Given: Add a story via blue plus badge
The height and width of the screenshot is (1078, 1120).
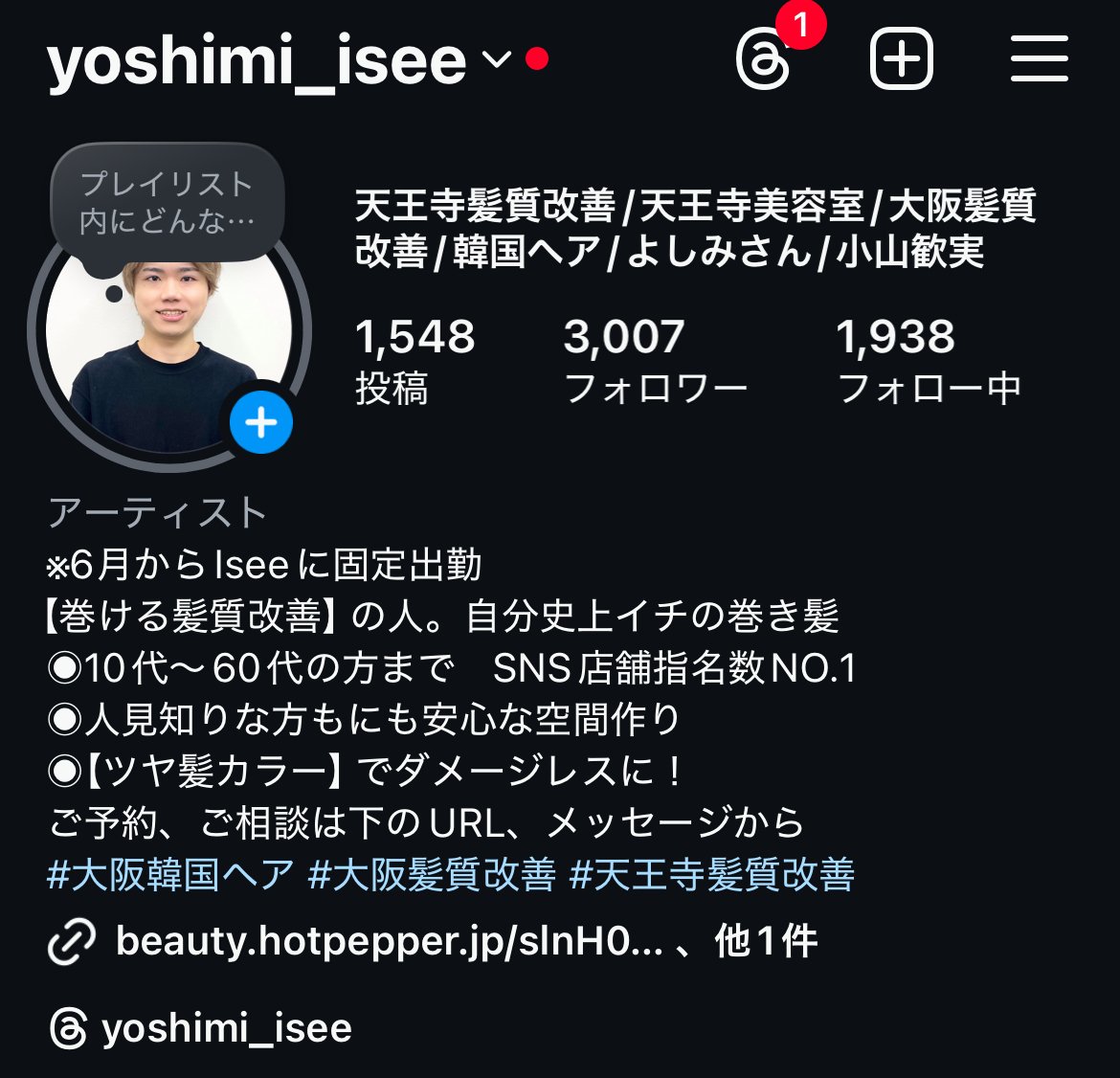Looking at the screenshot, I should [x=261, y=422].
